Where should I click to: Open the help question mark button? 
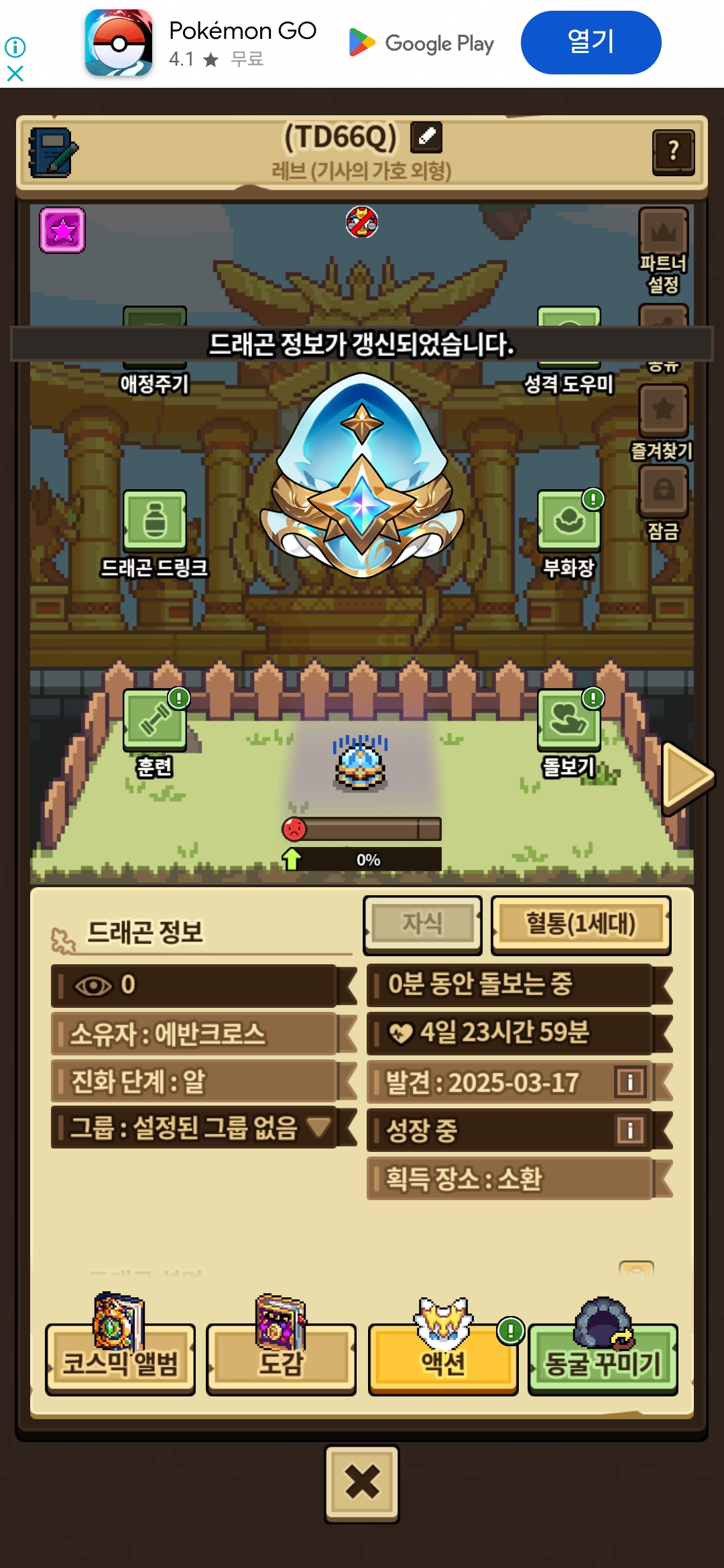(673, 151)
